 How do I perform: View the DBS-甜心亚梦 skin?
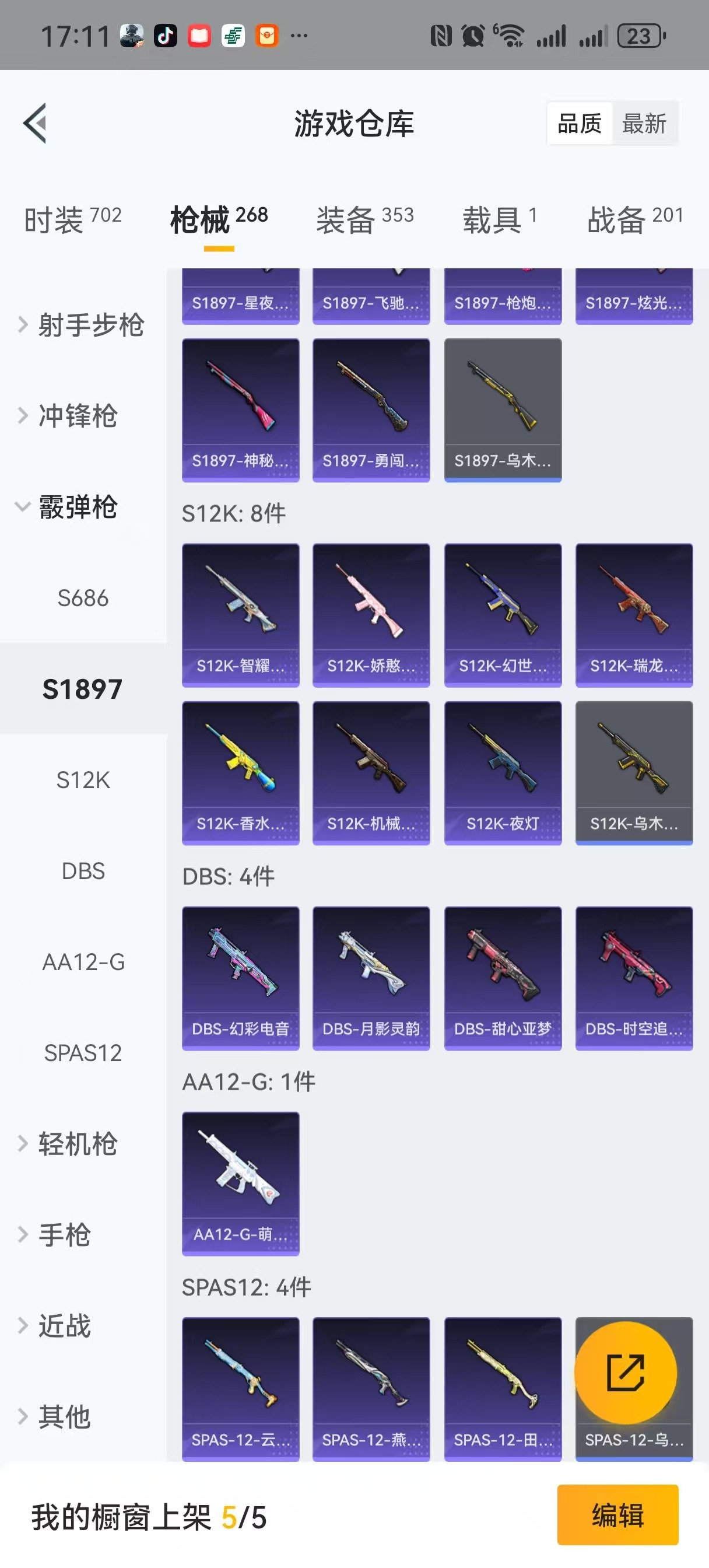point(503,978)
